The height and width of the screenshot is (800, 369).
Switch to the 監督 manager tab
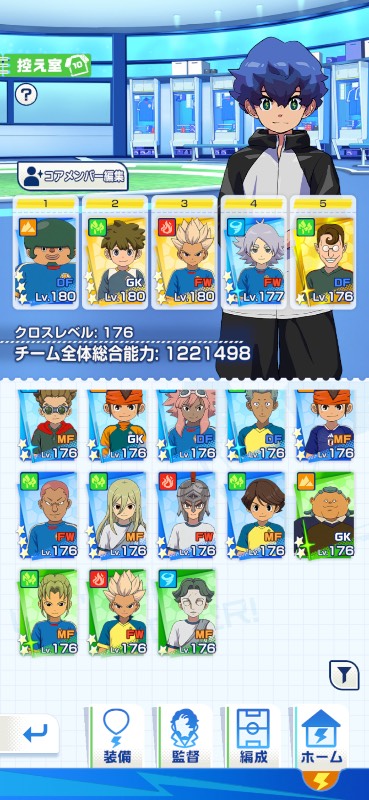point(184,736)
